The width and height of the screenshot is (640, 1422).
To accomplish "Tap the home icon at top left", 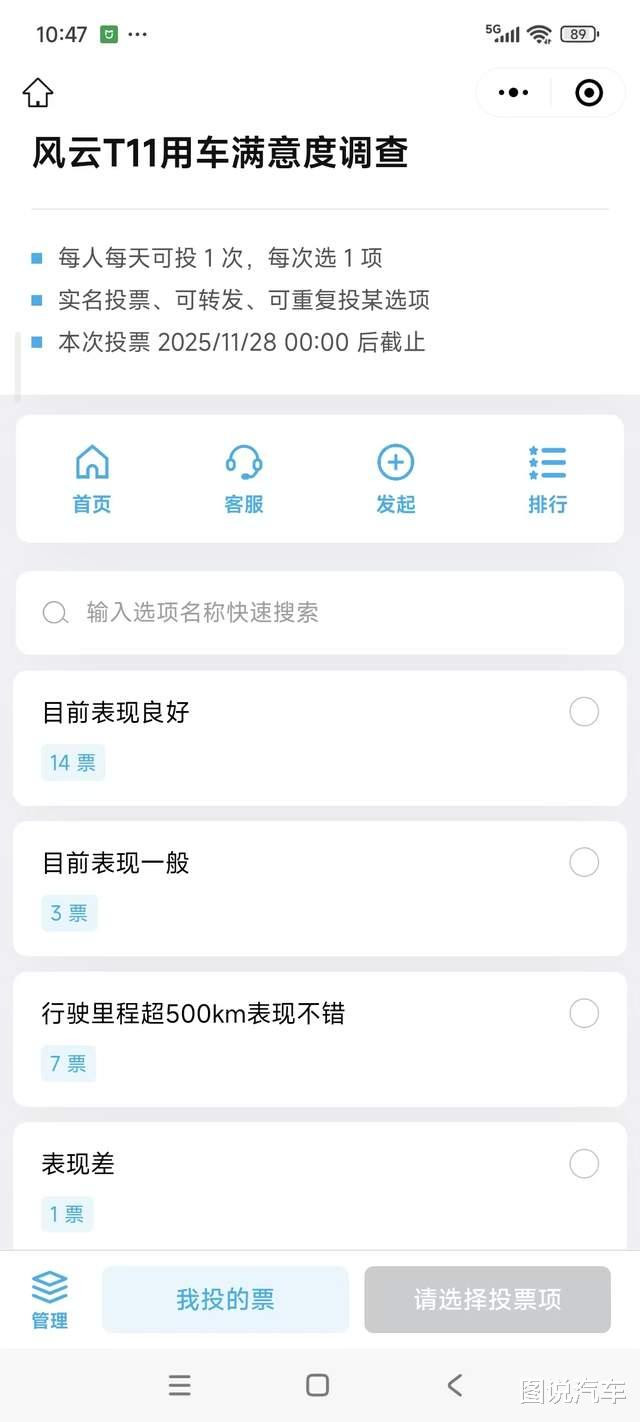I will [x=38, y=93].
